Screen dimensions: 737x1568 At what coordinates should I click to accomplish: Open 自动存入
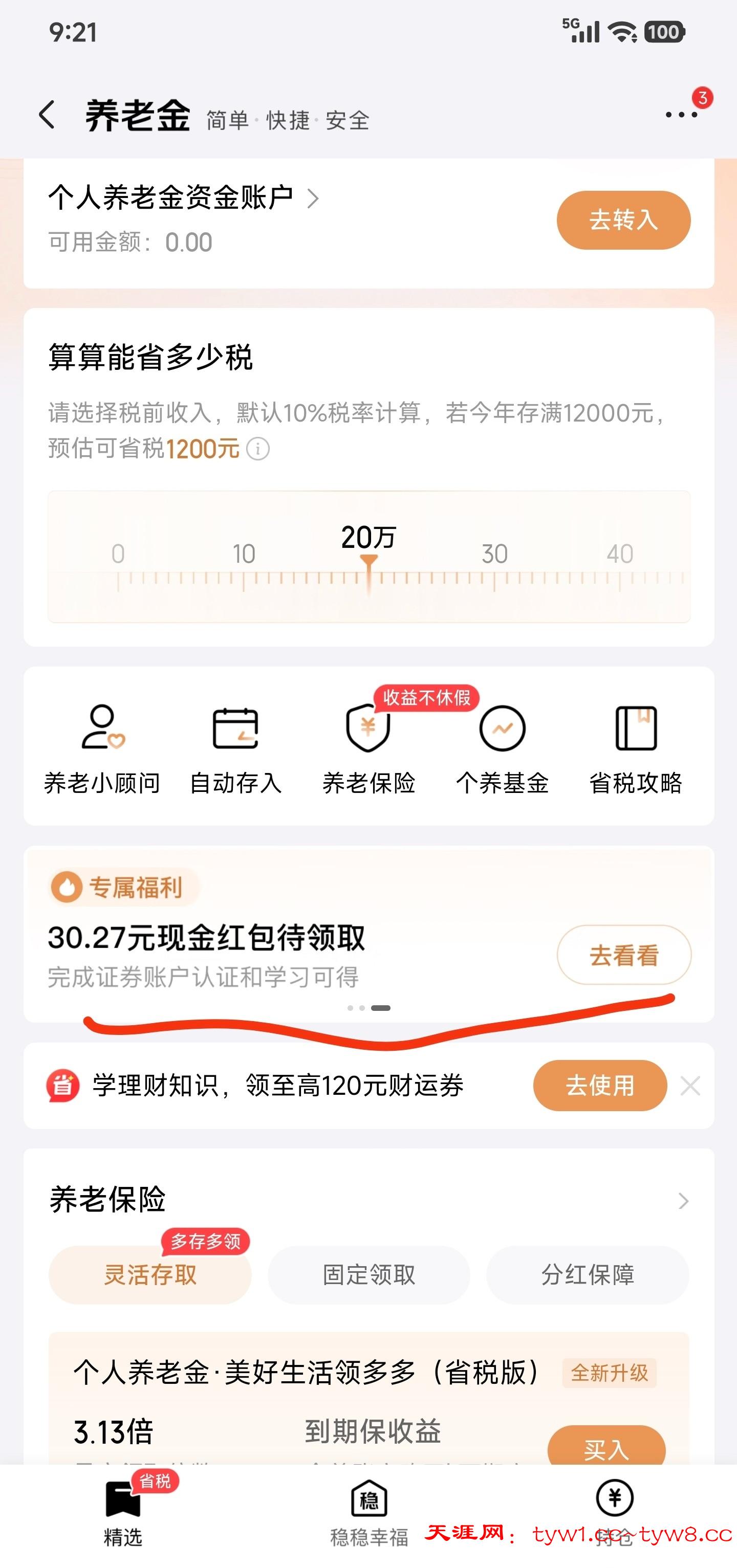235,747
